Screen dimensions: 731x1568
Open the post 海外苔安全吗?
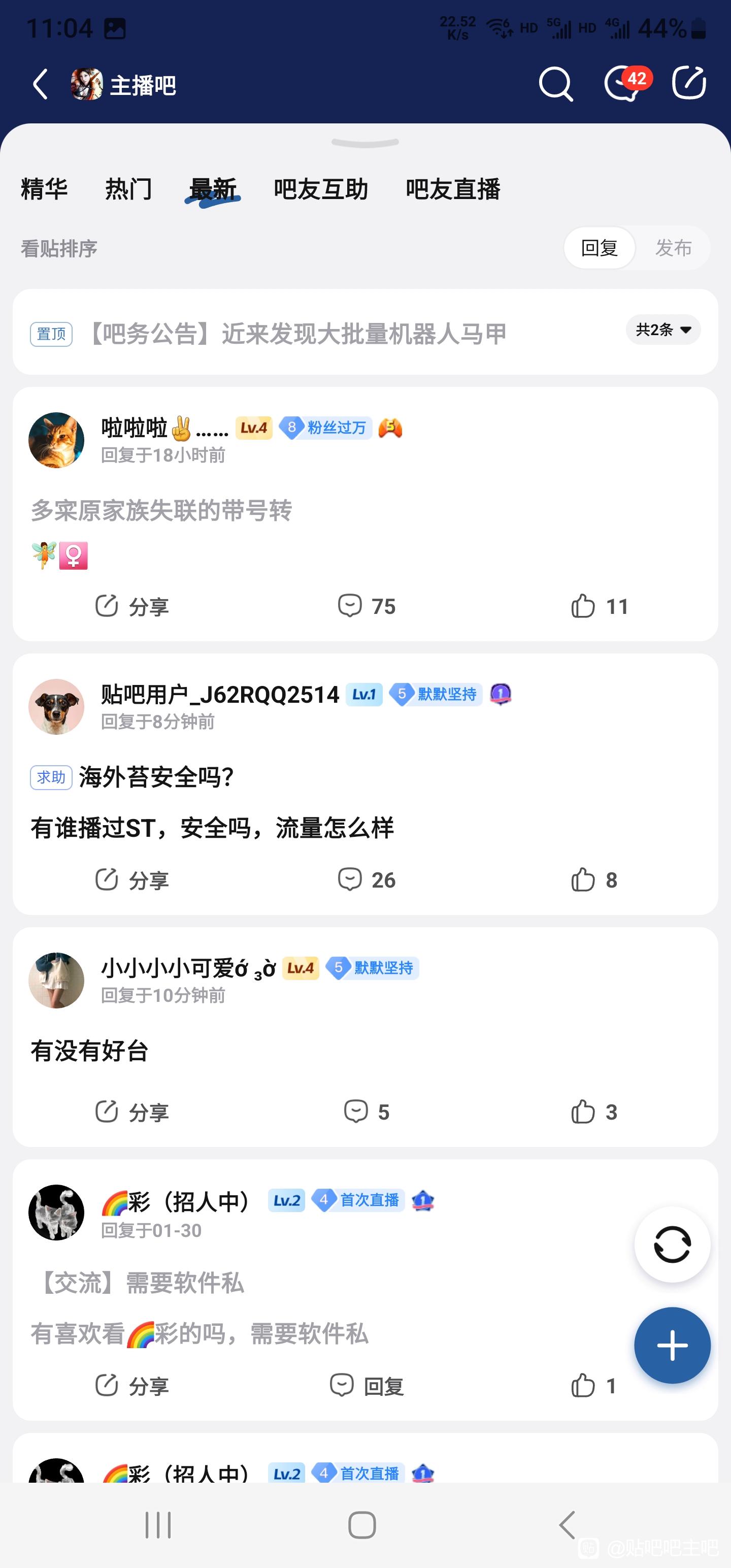tap(156, 777)
